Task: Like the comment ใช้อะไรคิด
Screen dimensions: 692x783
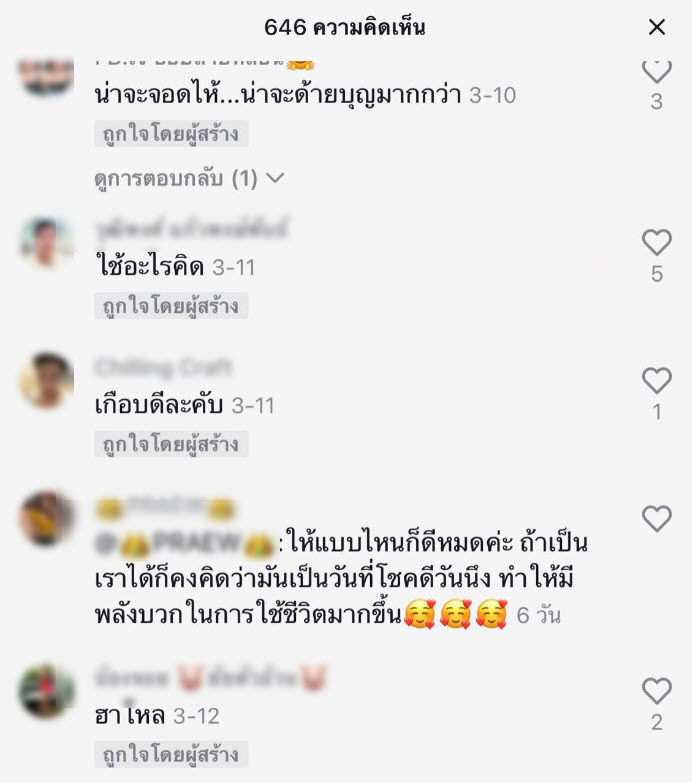Action: [x=656, y=242]
